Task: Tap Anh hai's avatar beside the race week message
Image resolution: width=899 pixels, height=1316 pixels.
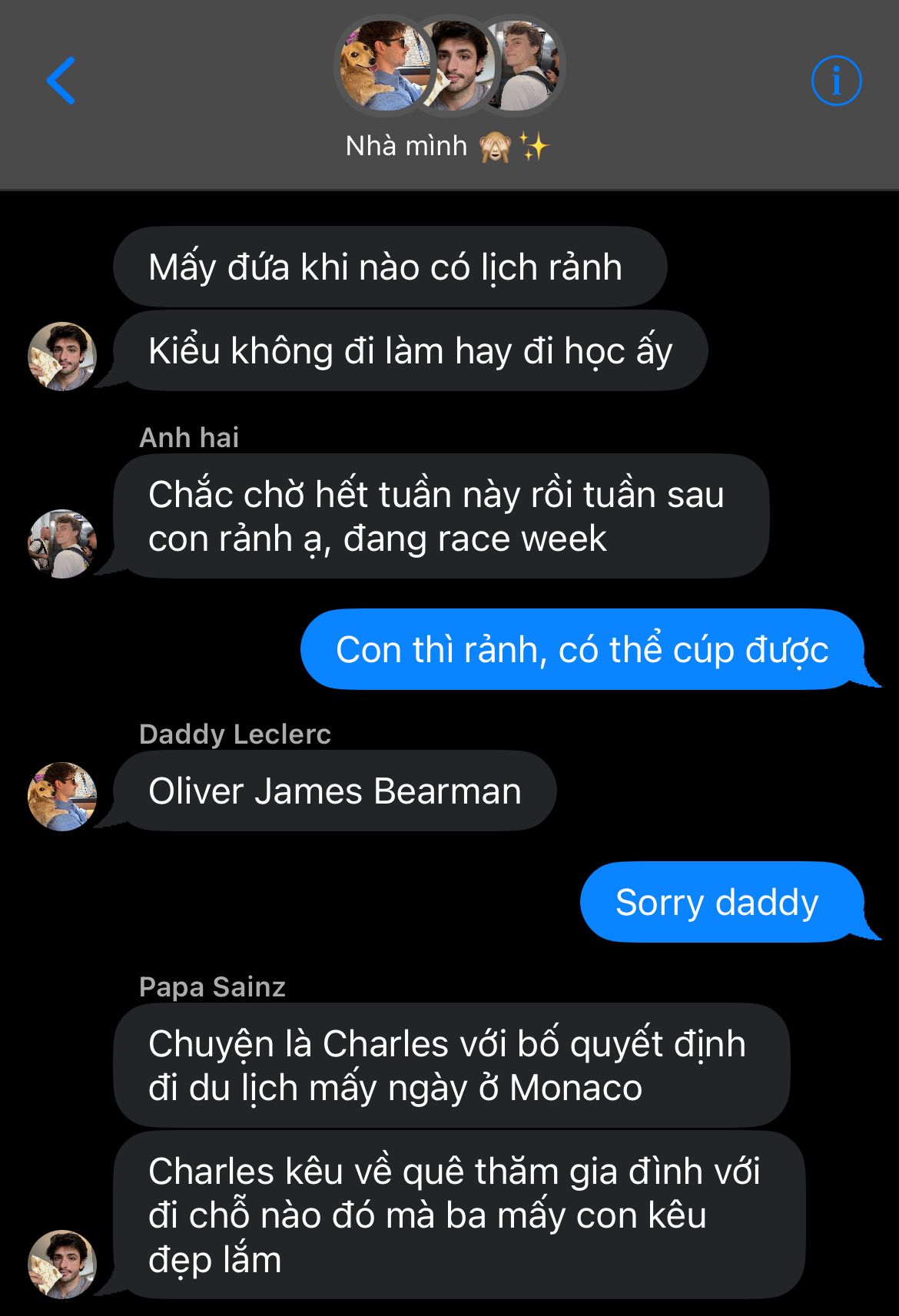Action: (62, 543)
